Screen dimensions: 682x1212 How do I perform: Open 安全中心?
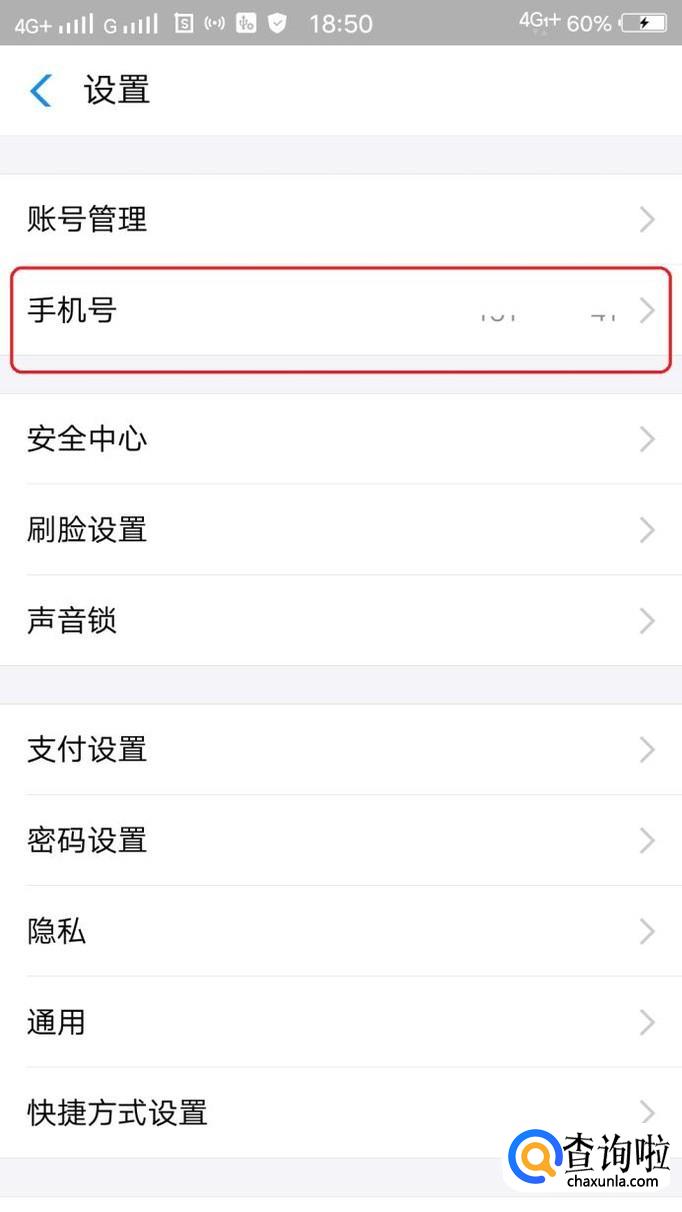[x=341, y=439]
